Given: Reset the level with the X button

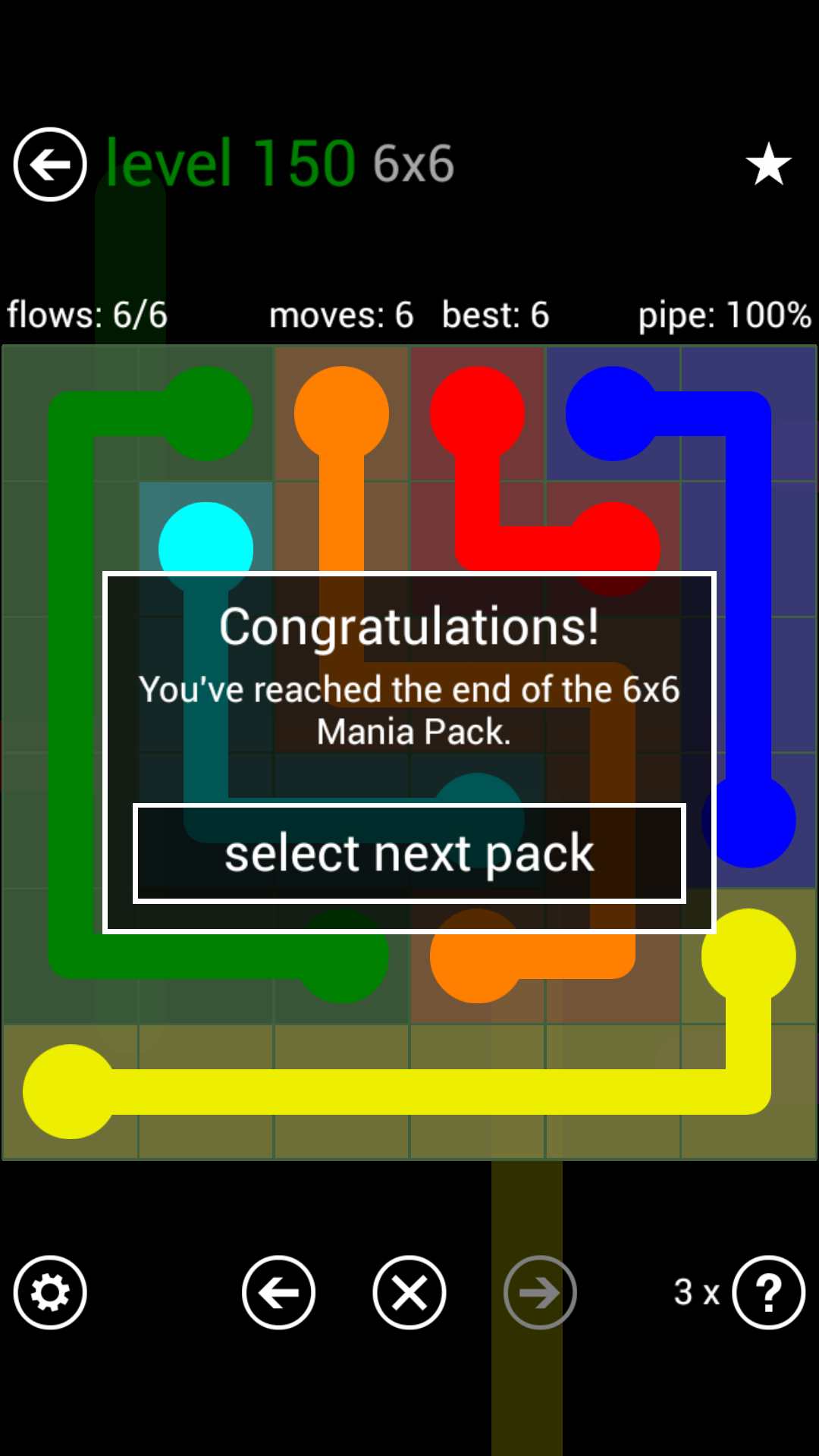Looking at the screenshot, I should point(409,1292).
